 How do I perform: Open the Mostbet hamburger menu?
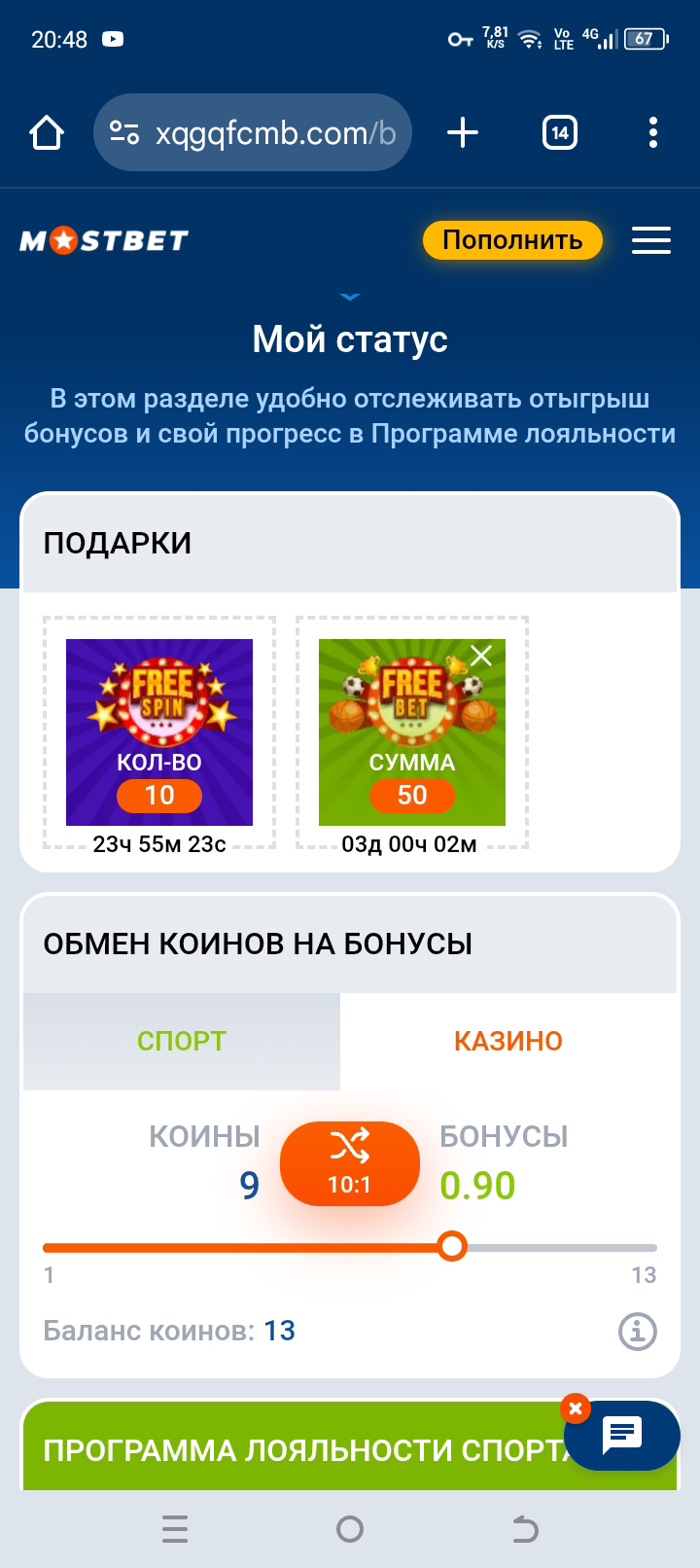(x=650, y=240)
